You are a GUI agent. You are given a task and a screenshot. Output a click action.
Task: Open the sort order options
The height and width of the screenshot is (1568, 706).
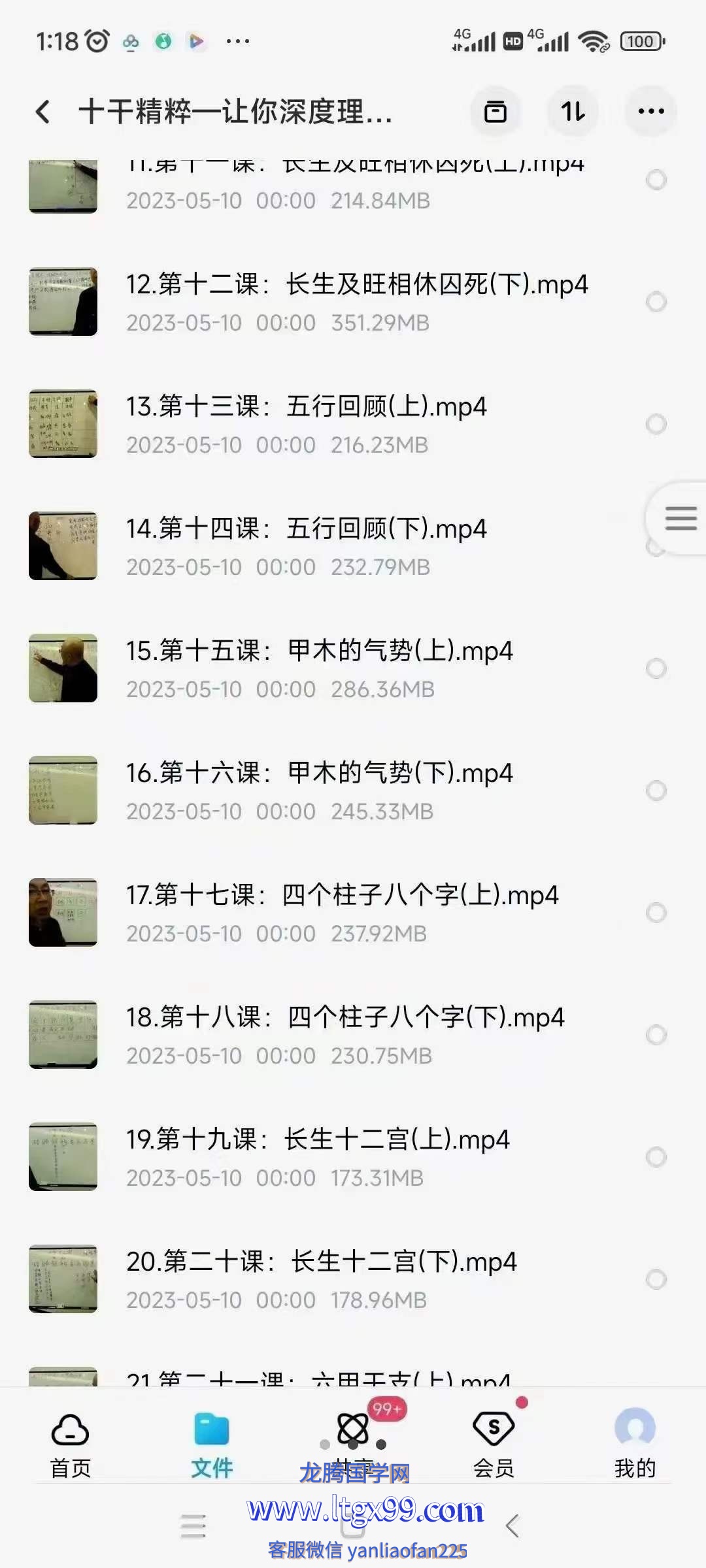point(573,112)
